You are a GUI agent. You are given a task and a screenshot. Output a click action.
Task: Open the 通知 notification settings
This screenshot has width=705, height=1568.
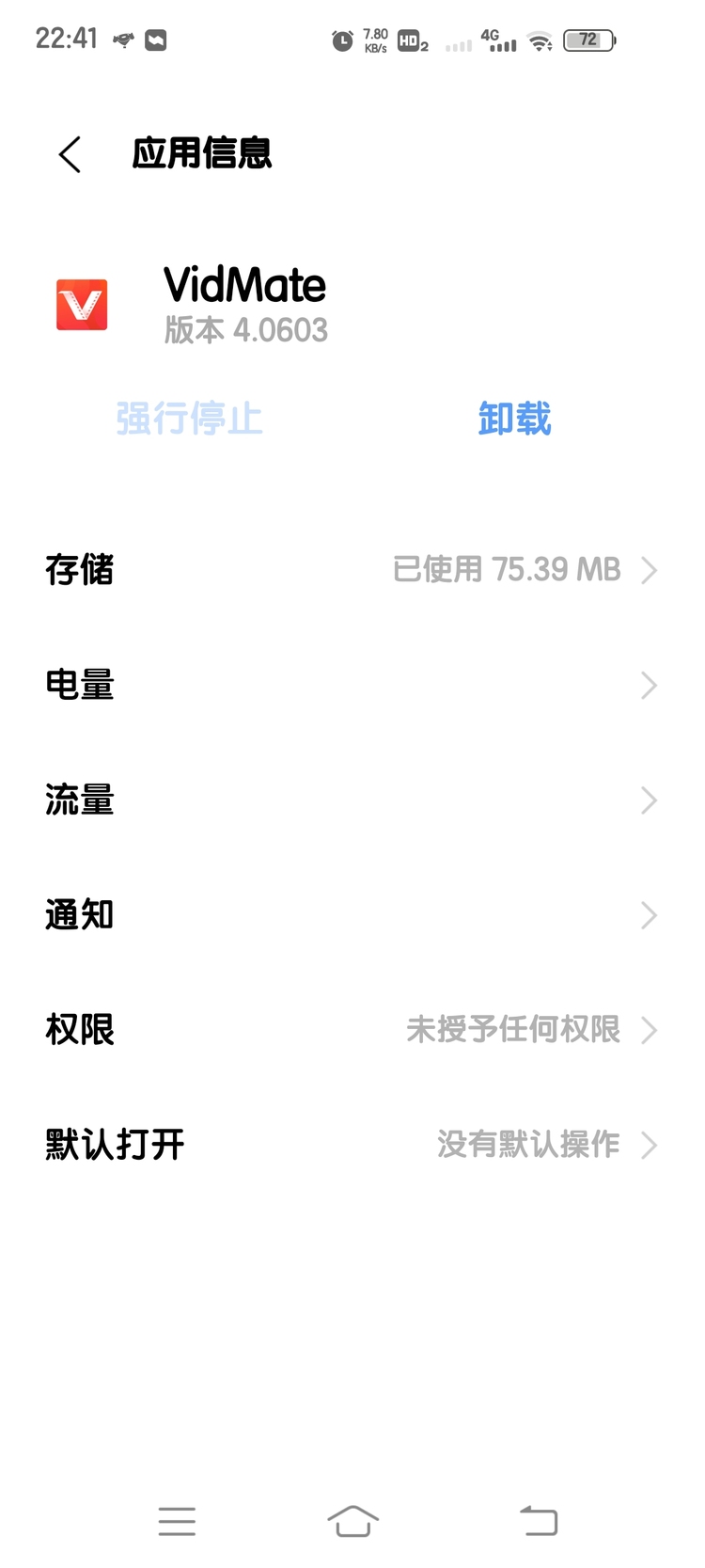[352, 914]
